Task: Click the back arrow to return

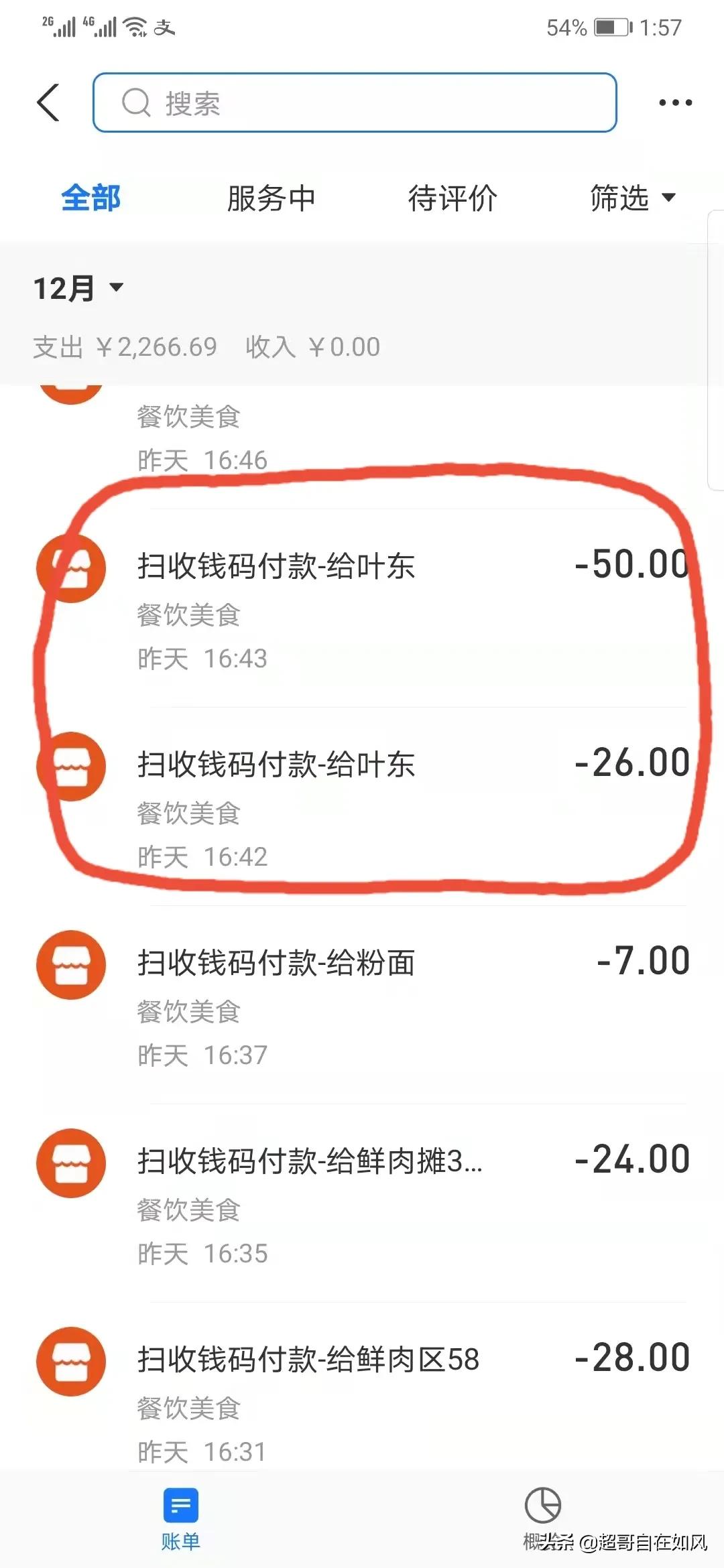Action: point(48,102)
